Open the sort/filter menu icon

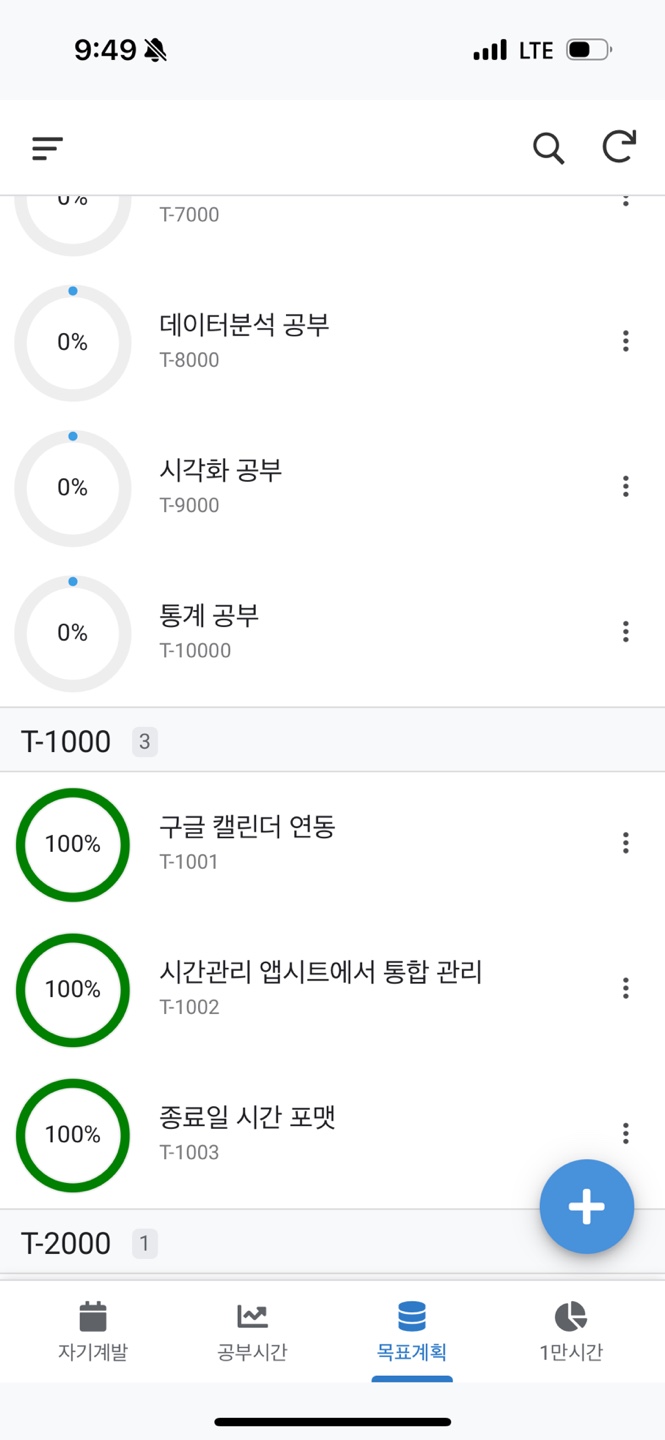click(x=47, y=148)
